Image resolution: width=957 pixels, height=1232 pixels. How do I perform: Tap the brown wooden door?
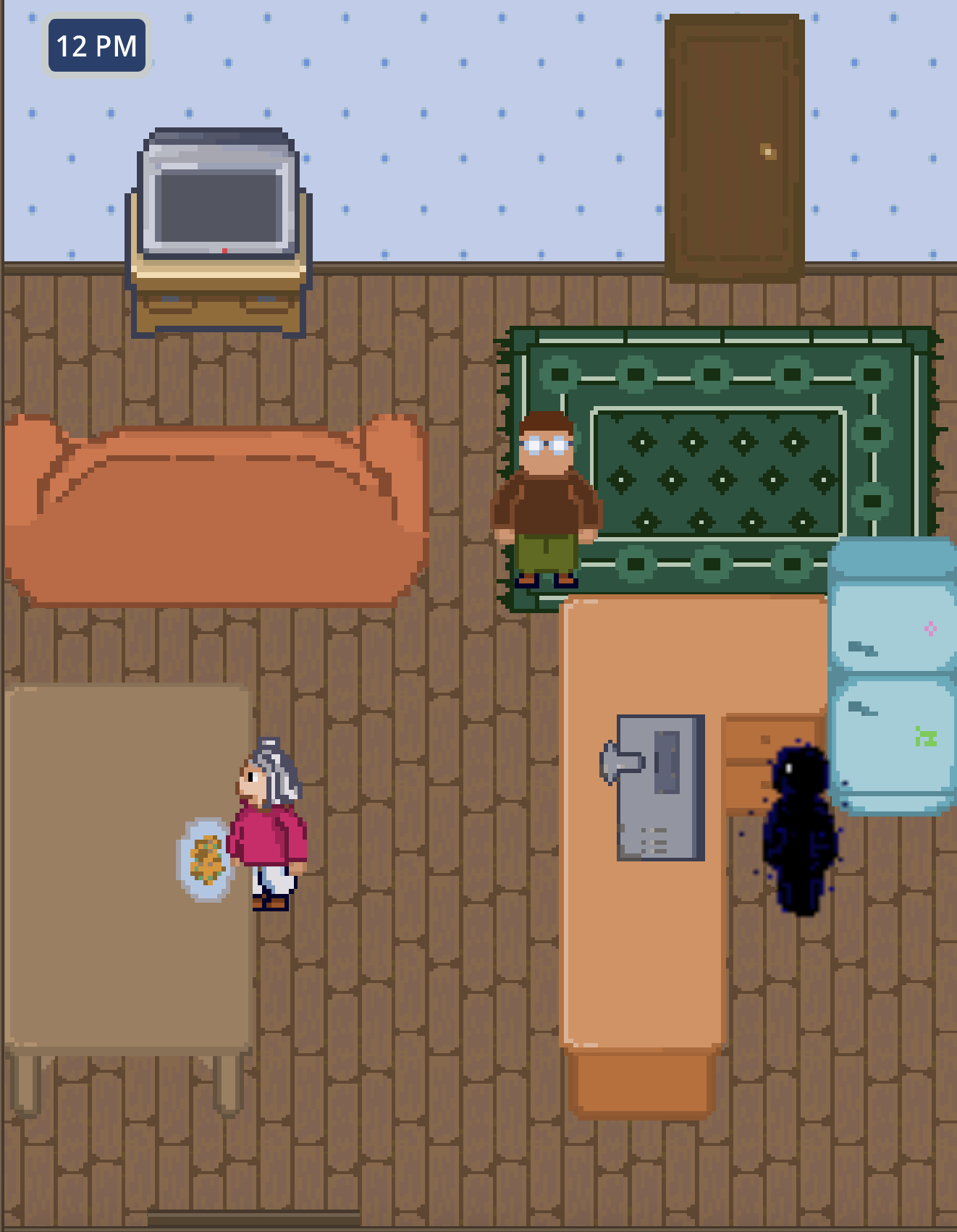click(734, 148)
